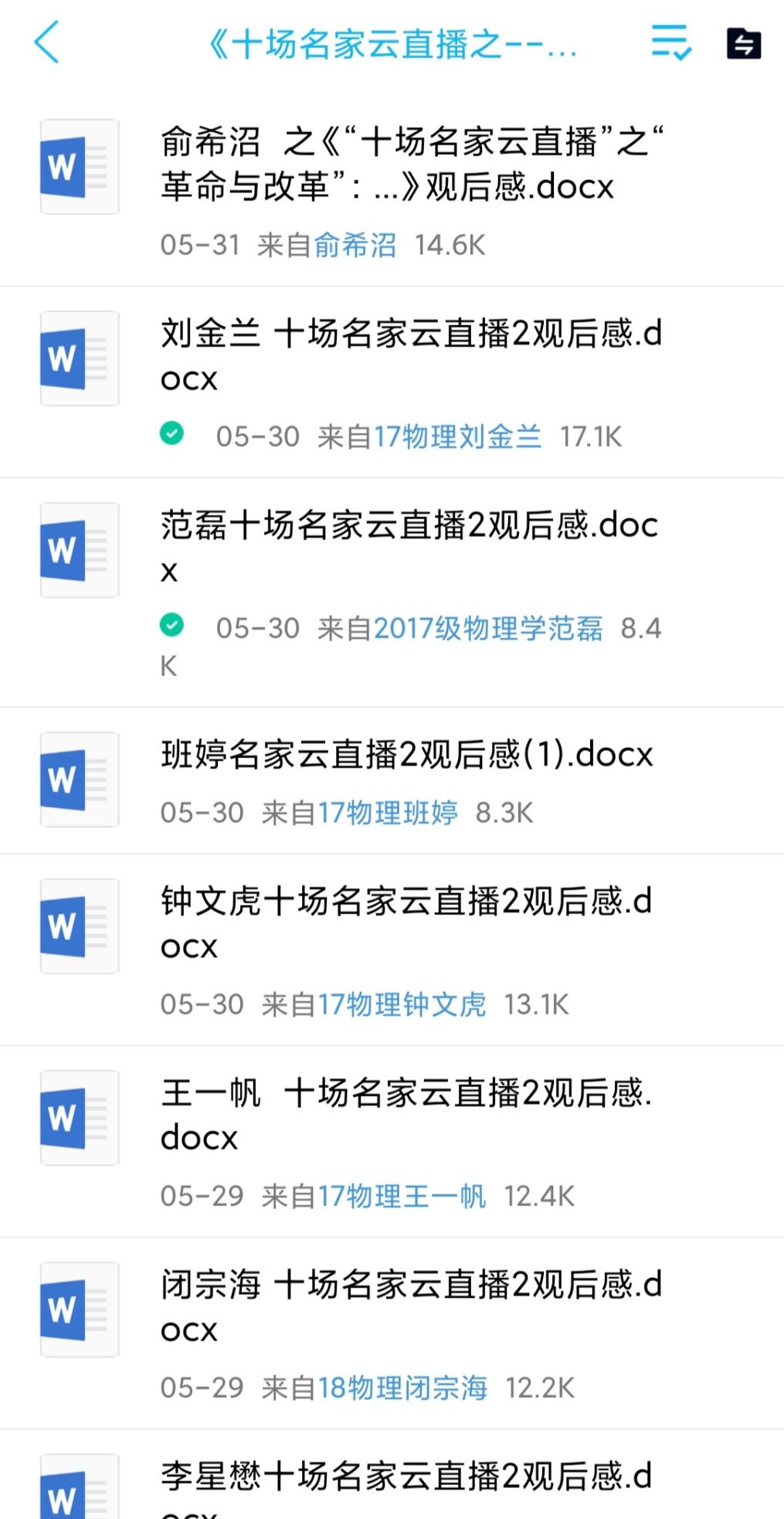Open 俞希沼's 观后感 docx file

coord(411,164)
